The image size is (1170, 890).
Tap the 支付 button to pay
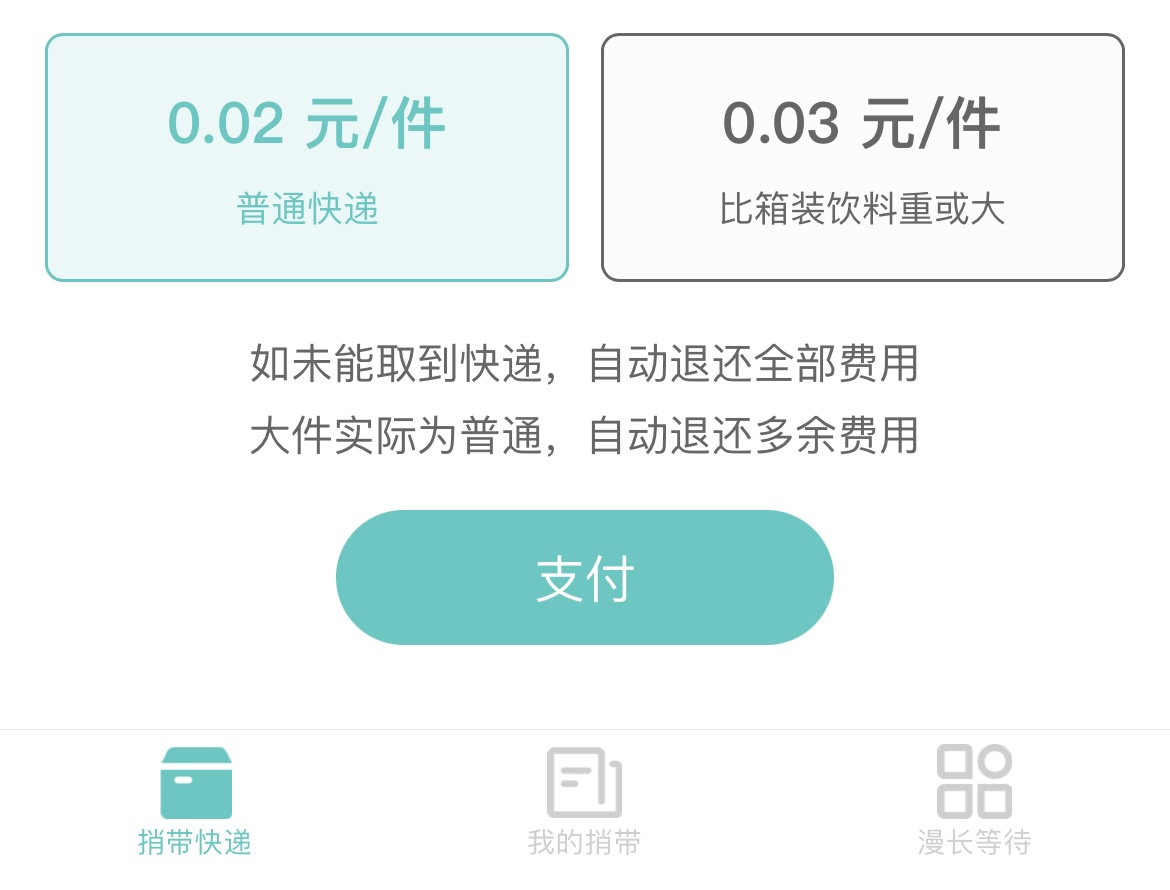(x=584, y=577)
